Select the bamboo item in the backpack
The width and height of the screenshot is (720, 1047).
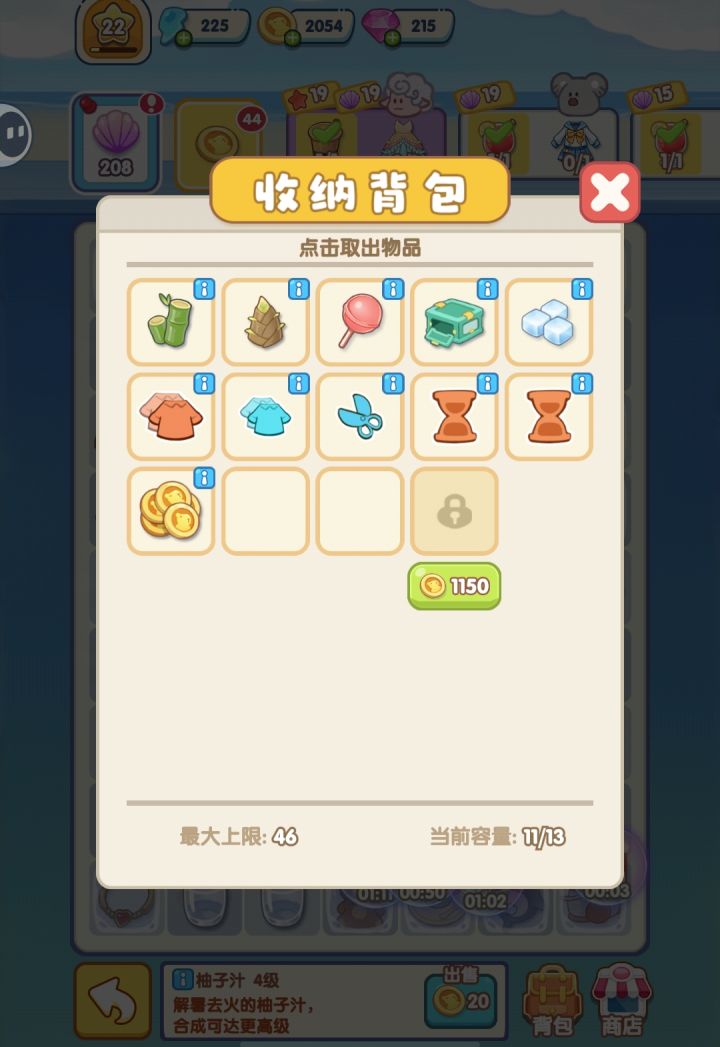(x=170, y=323)
